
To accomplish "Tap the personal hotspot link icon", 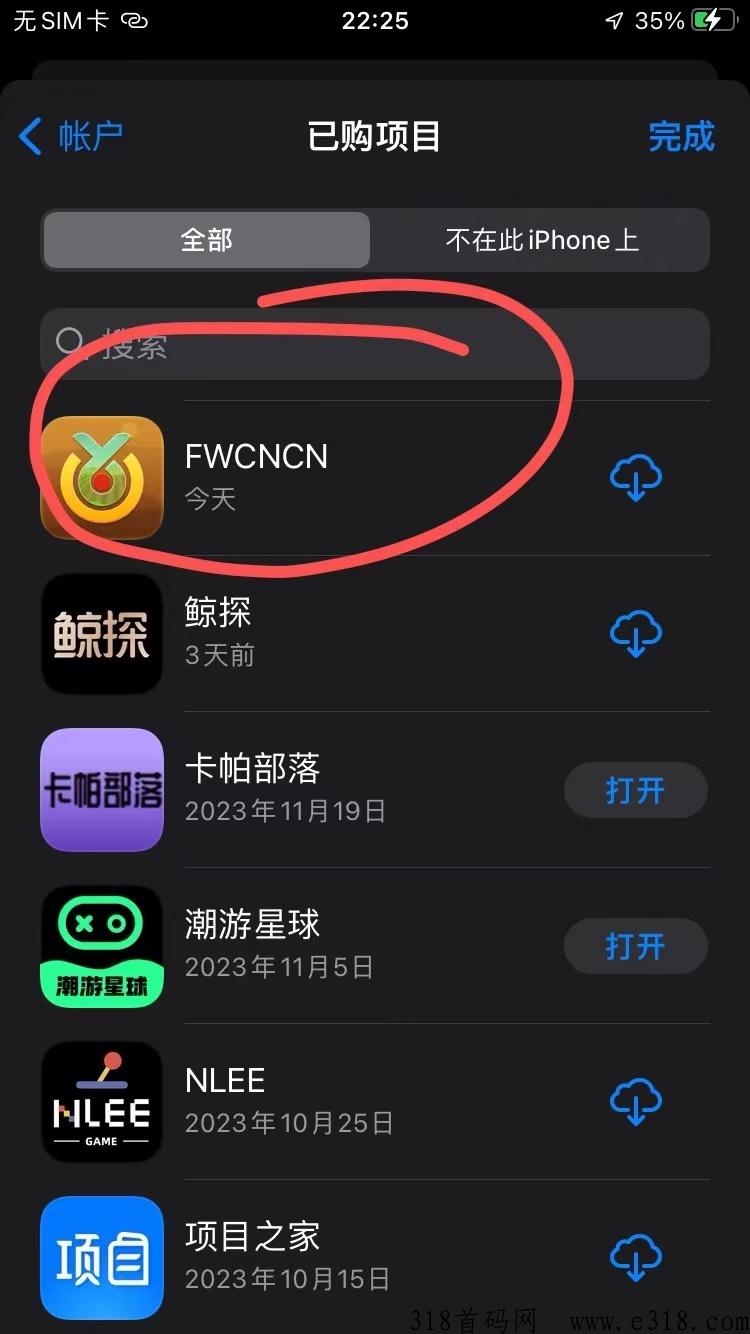I will pyautogui.click(x=135, y=20).
